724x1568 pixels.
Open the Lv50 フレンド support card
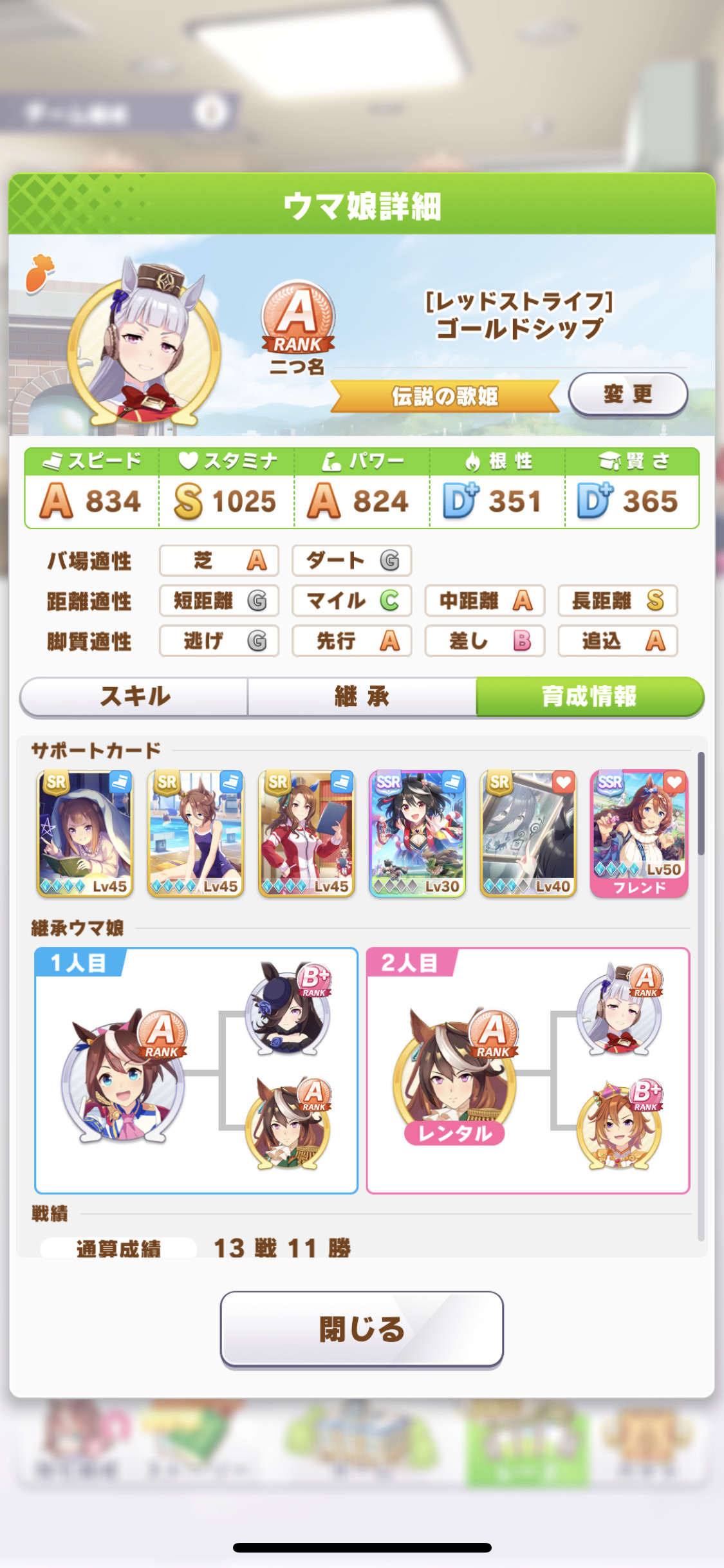[639, 834]
